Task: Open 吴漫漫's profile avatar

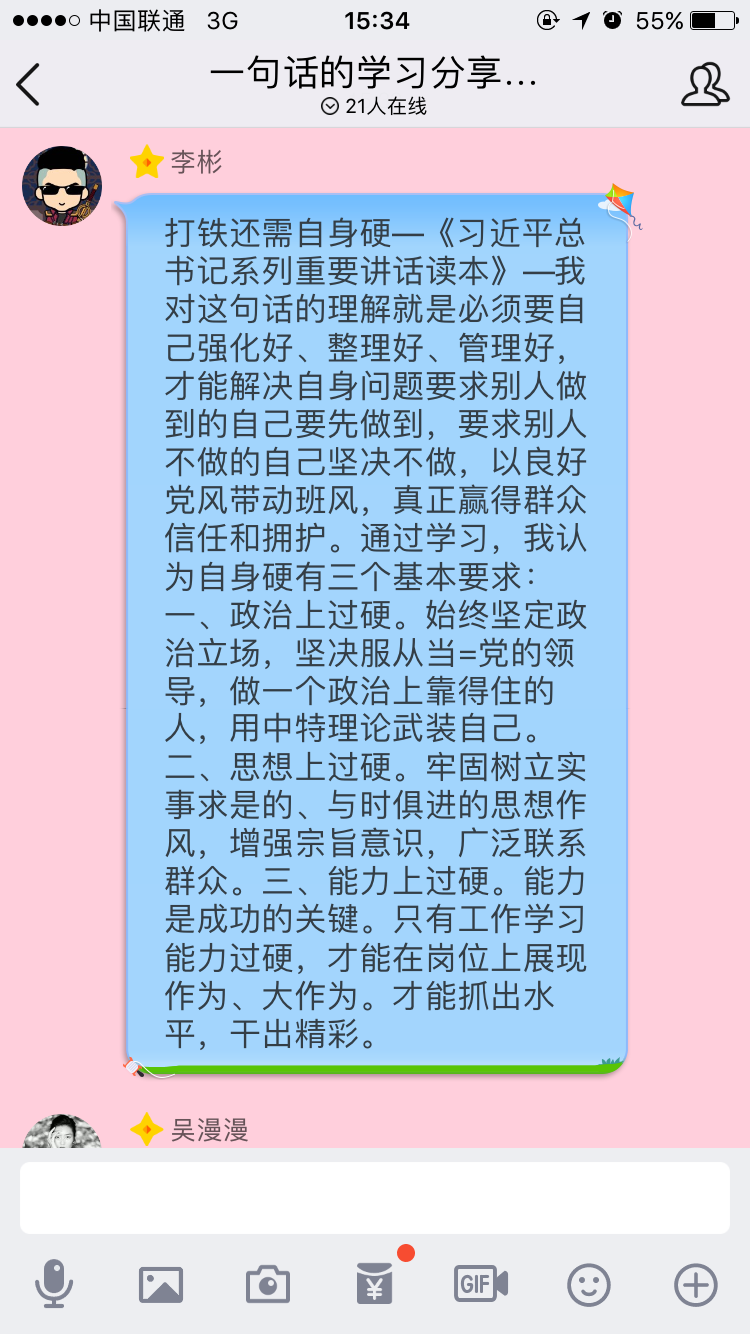Action: (62, 1132)
